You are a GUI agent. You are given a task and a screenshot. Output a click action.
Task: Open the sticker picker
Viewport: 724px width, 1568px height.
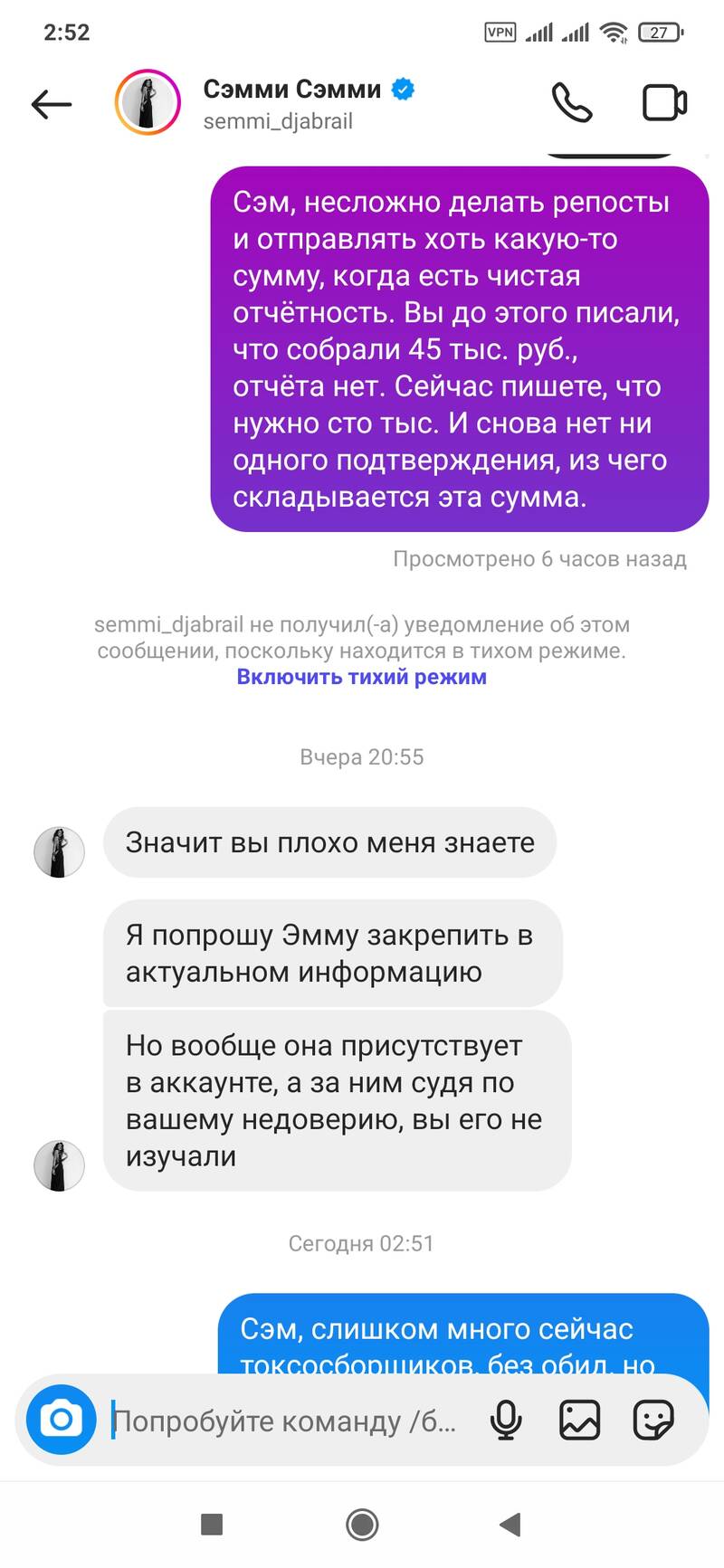(x=653, y=1421)
